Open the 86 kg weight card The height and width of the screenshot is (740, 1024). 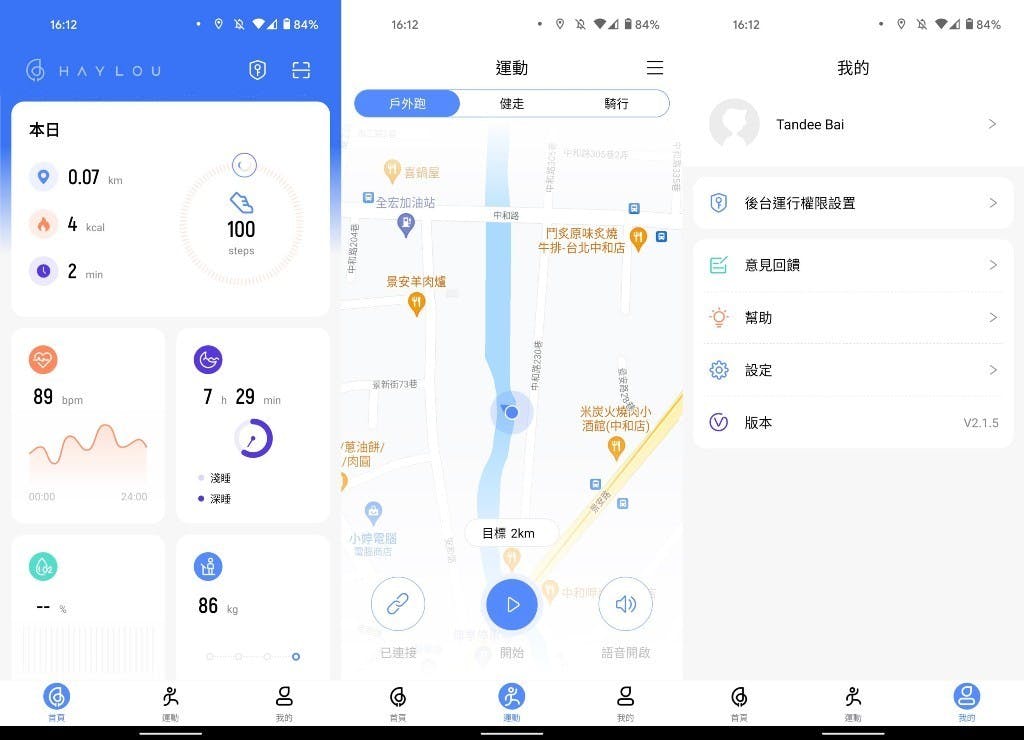coord(253,607)
